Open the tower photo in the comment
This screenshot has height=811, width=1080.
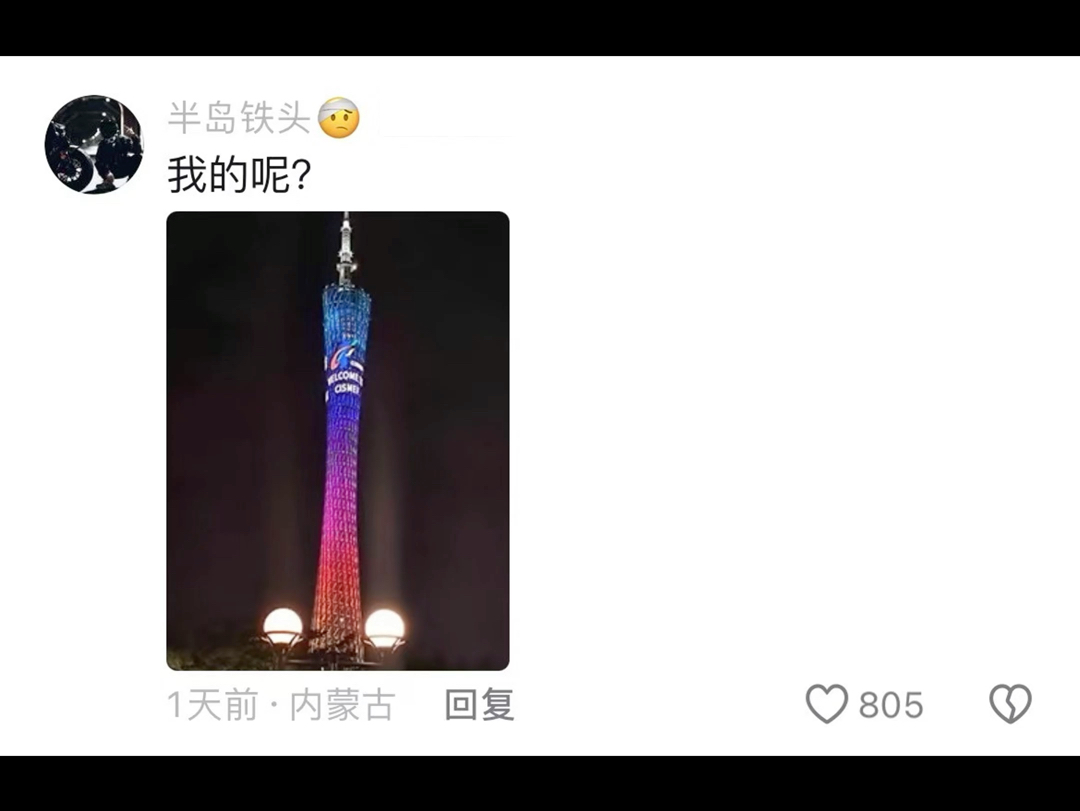[338, 440]
